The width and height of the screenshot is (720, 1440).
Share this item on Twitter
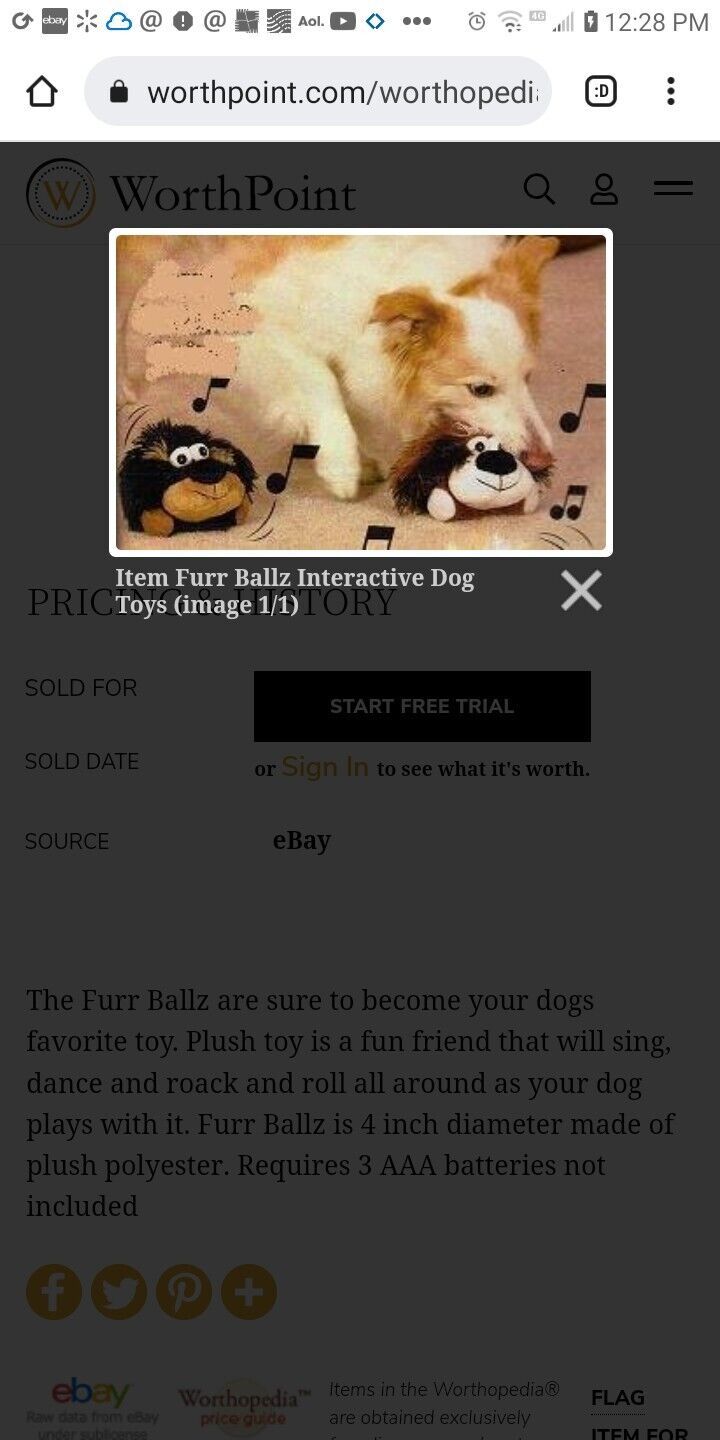pyautogui.click(x=119, y=1292)
